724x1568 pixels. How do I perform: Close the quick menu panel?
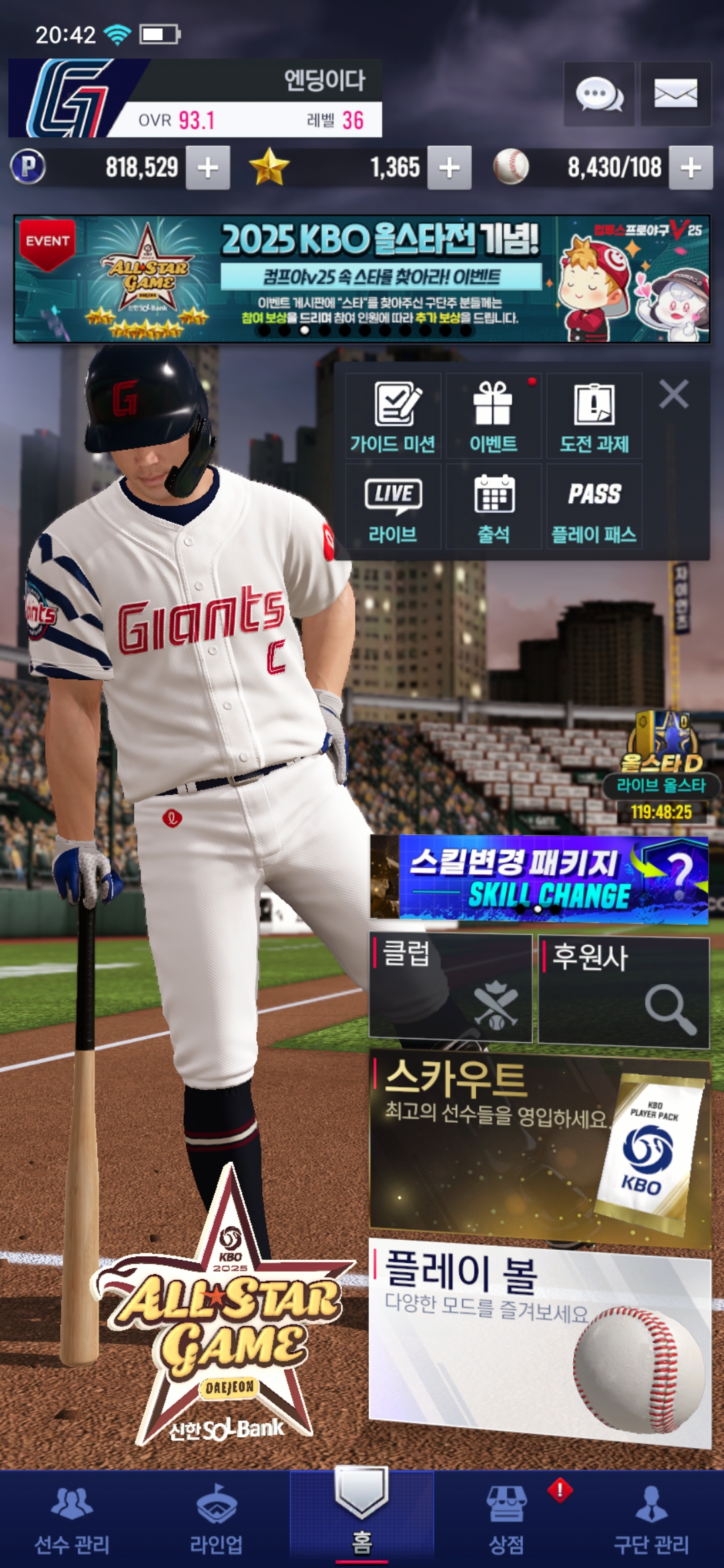coord(674,395)
